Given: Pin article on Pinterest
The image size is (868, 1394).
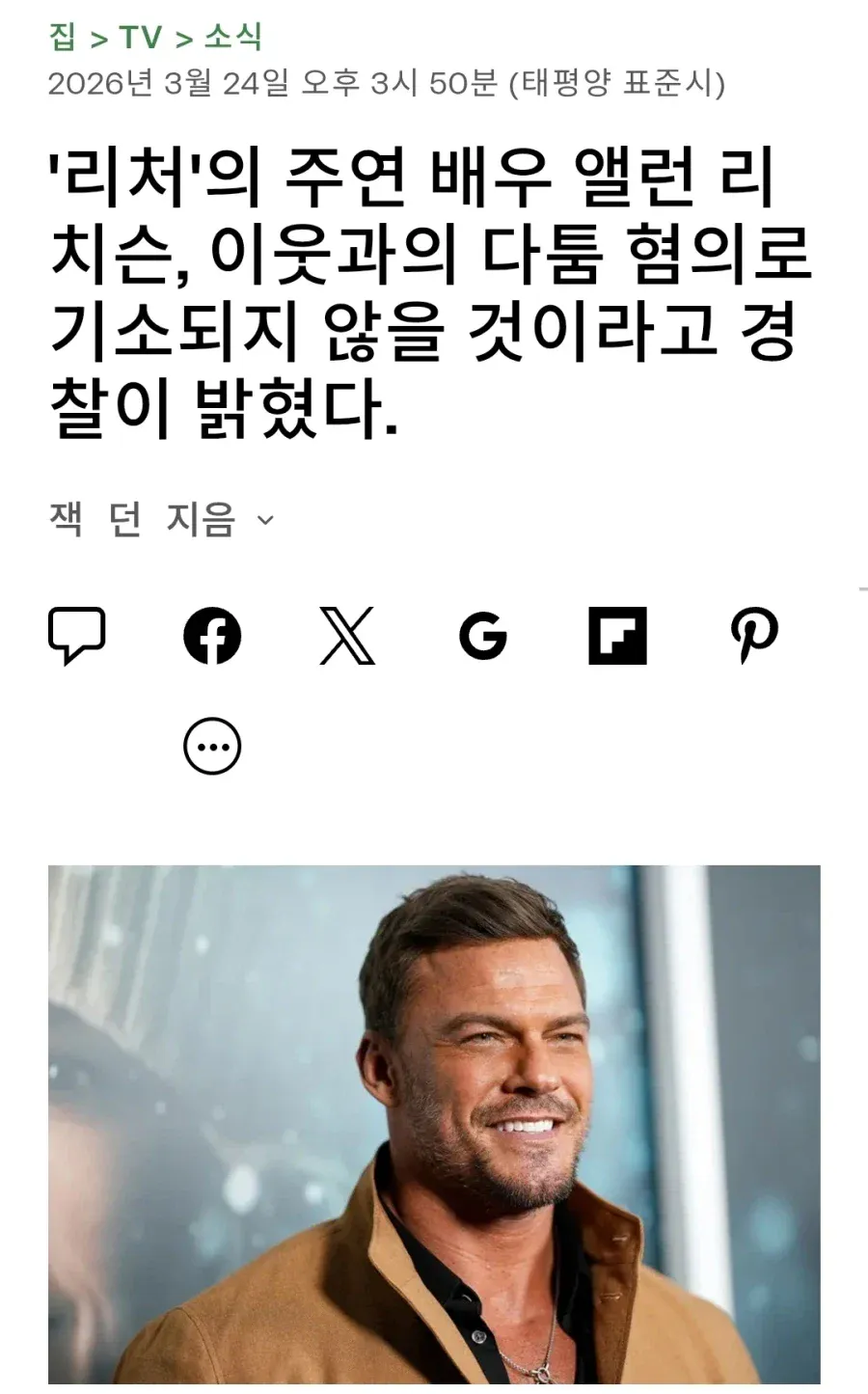Looking at the screenshot, I should (x=753, y=636).
